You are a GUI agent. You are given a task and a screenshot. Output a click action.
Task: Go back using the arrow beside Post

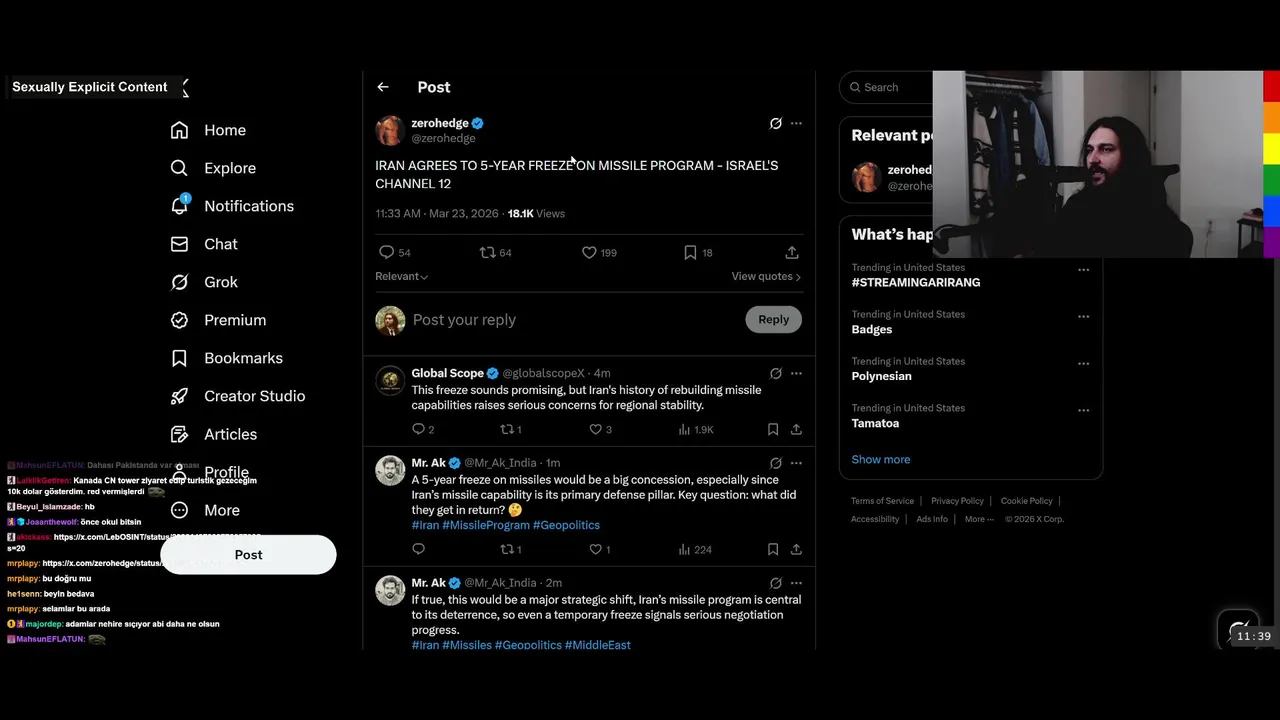383,87
